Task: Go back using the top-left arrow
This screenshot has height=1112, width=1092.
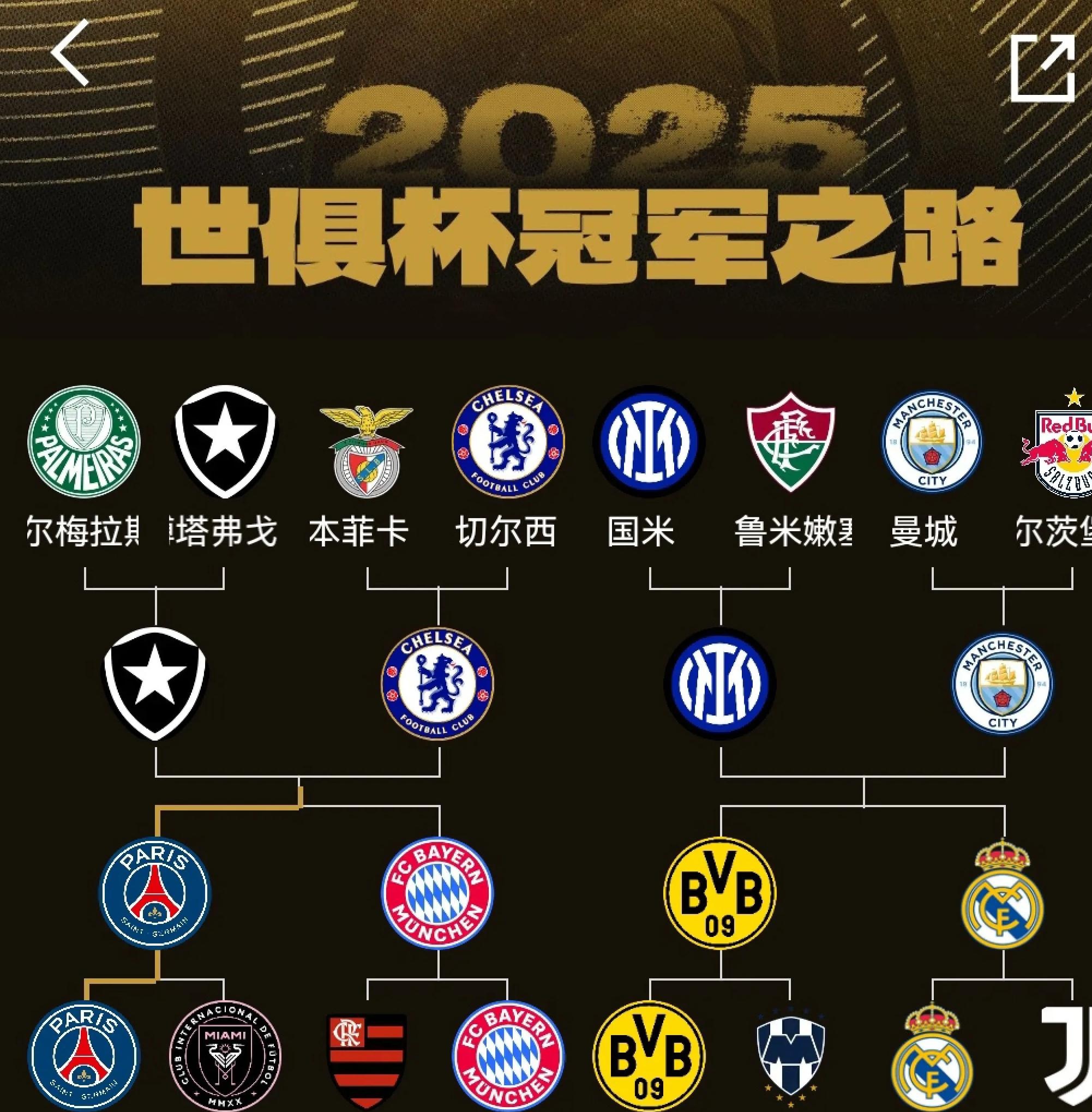Action: tap(70, 53)
